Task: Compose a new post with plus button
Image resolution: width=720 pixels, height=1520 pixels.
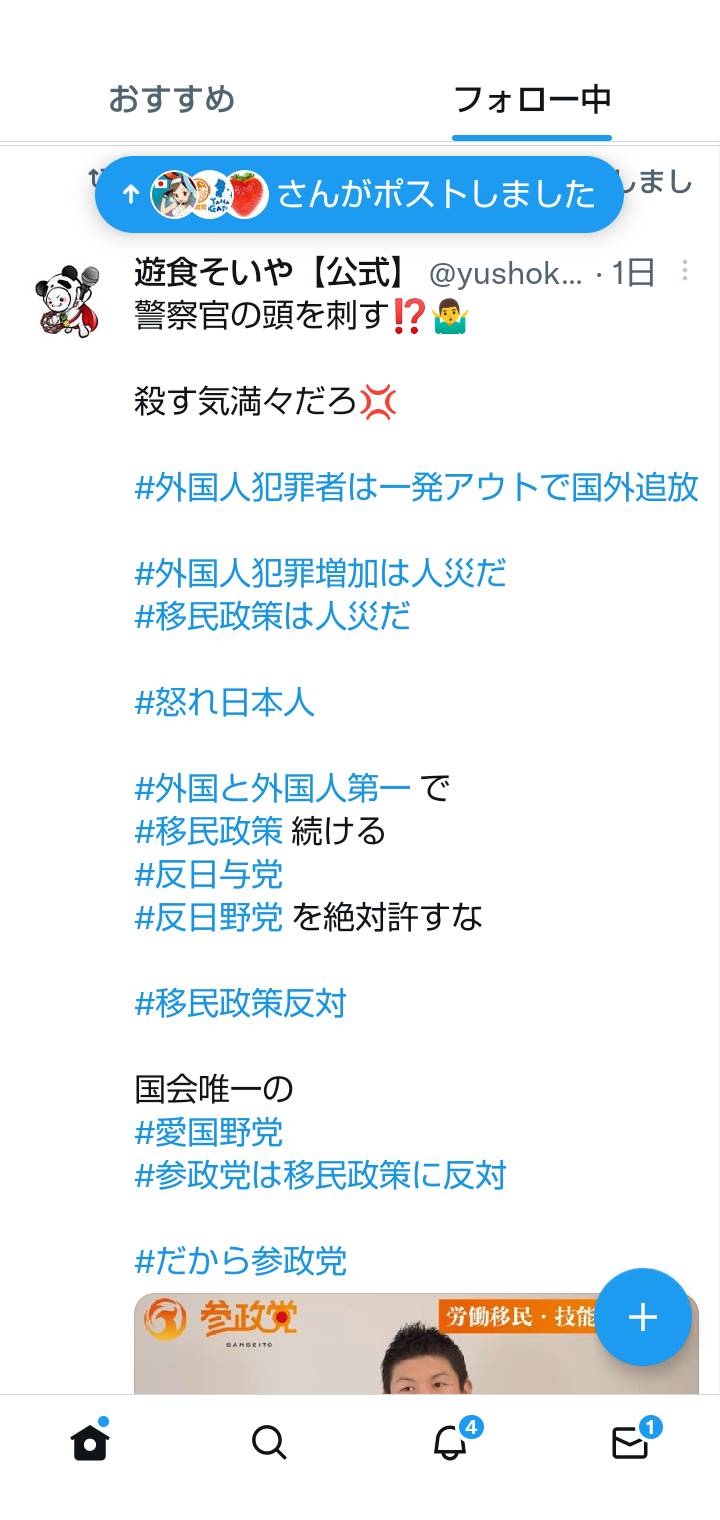Action: pos(643,1317)
